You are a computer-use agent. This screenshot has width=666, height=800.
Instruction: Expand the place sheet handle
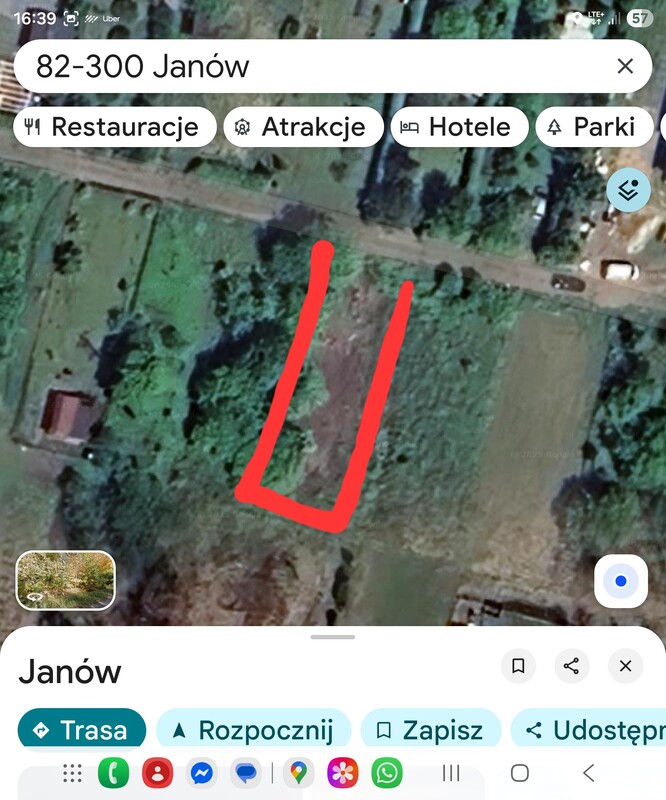coord(333,637)
